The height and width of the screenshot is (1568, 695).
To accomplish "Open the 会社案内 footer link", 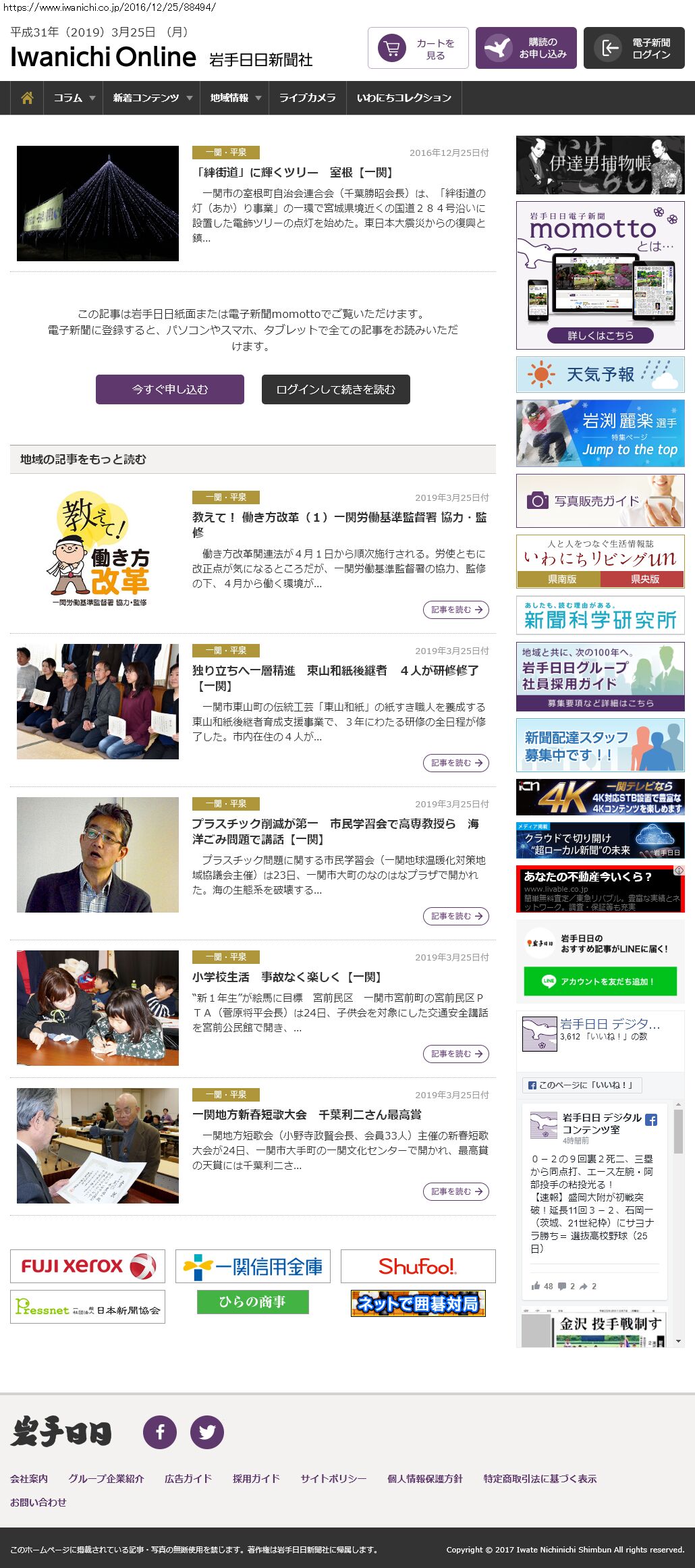I will pos(29,1478).
